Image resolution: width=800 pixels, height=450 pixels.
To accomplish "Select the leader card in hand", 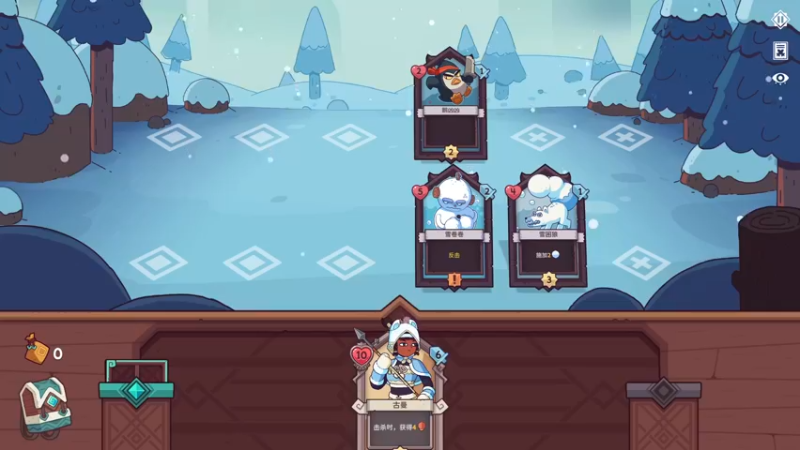I will pyautogui.click(x=399, y=385).
